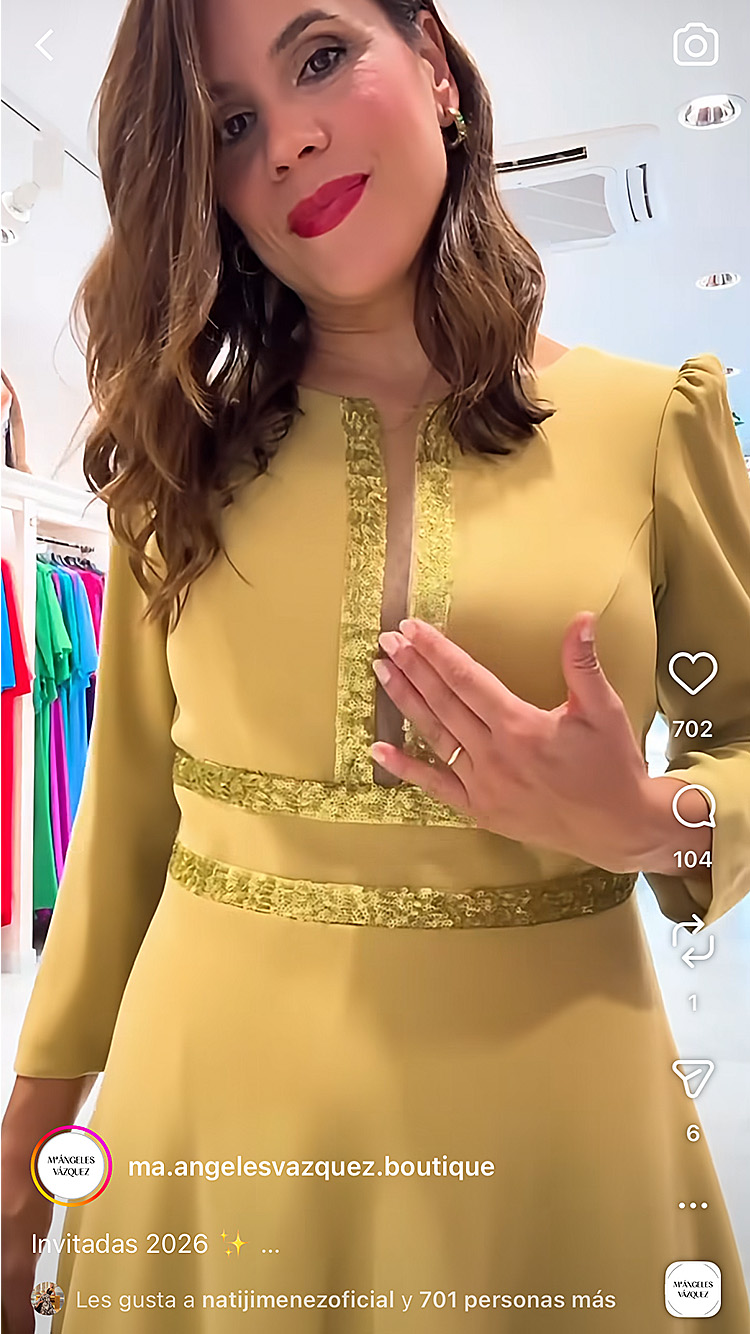Repost this reel
This screenshot has width=750, height=1334.
(693, 942)
